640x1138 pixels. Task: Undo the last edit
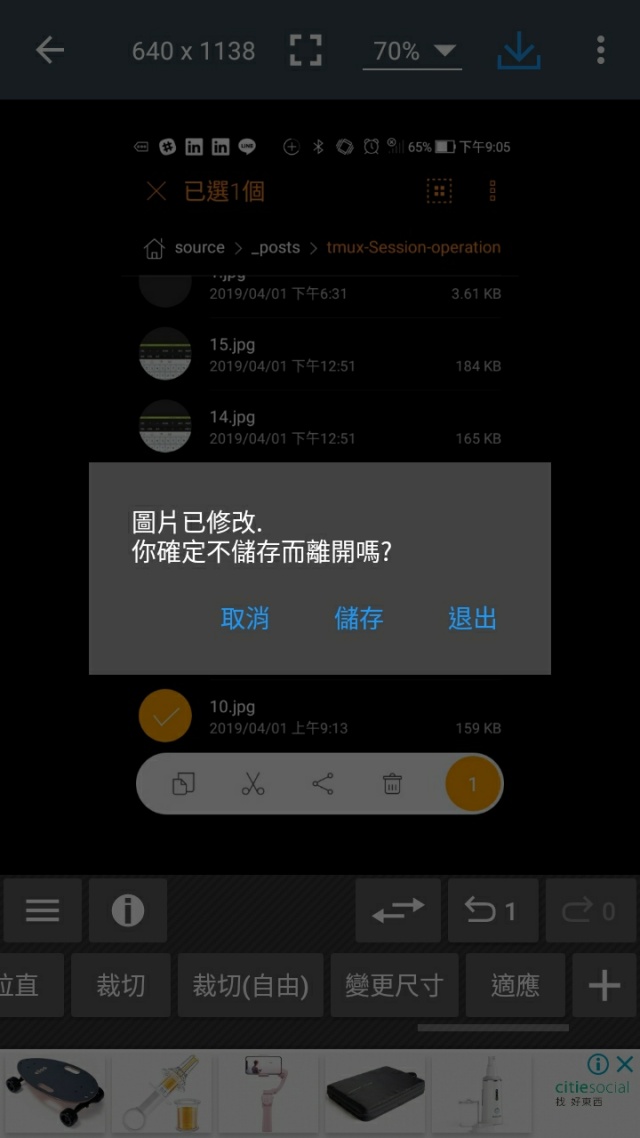(492, 910)
